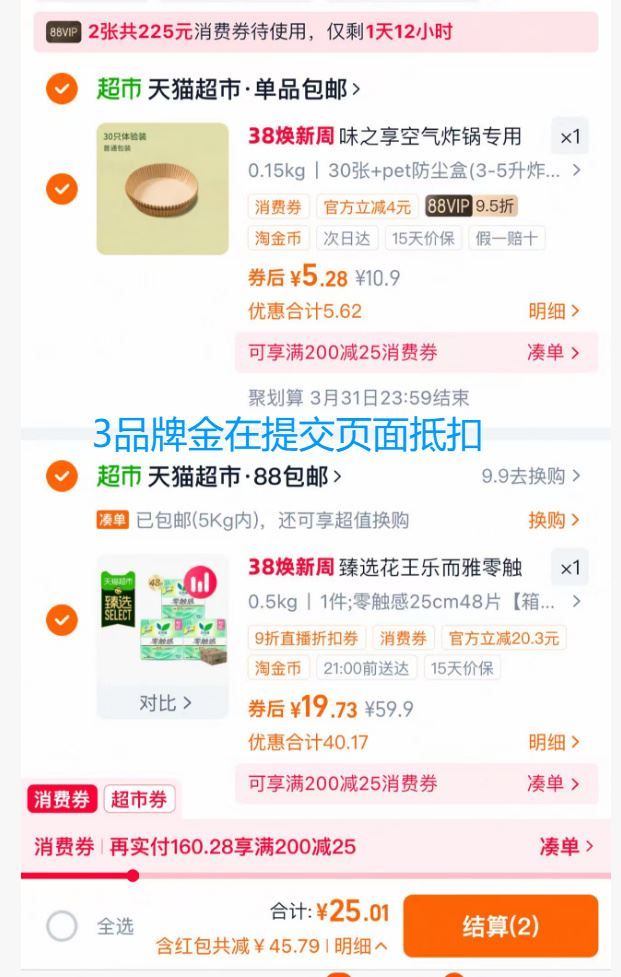The image size is (621, 977).
Task: Tap 换购 next to 已包邮 notice
Action: tap(553, 520)
